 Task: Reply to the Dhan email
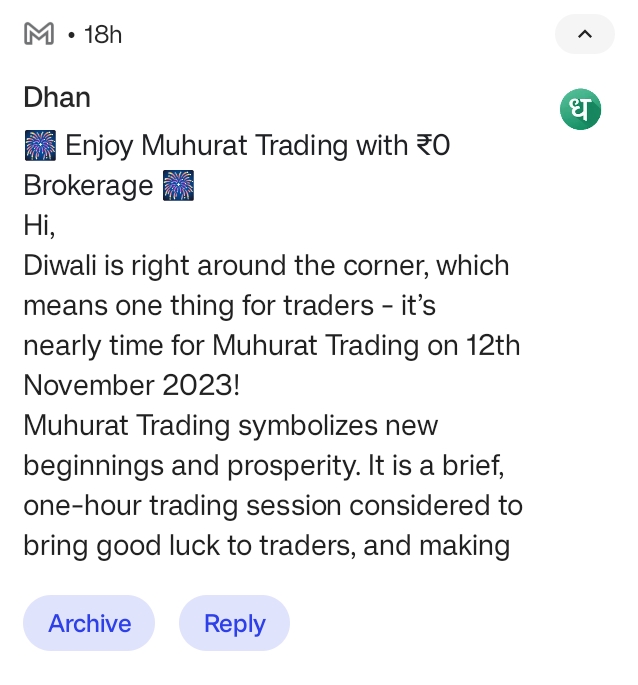(234, 623)
